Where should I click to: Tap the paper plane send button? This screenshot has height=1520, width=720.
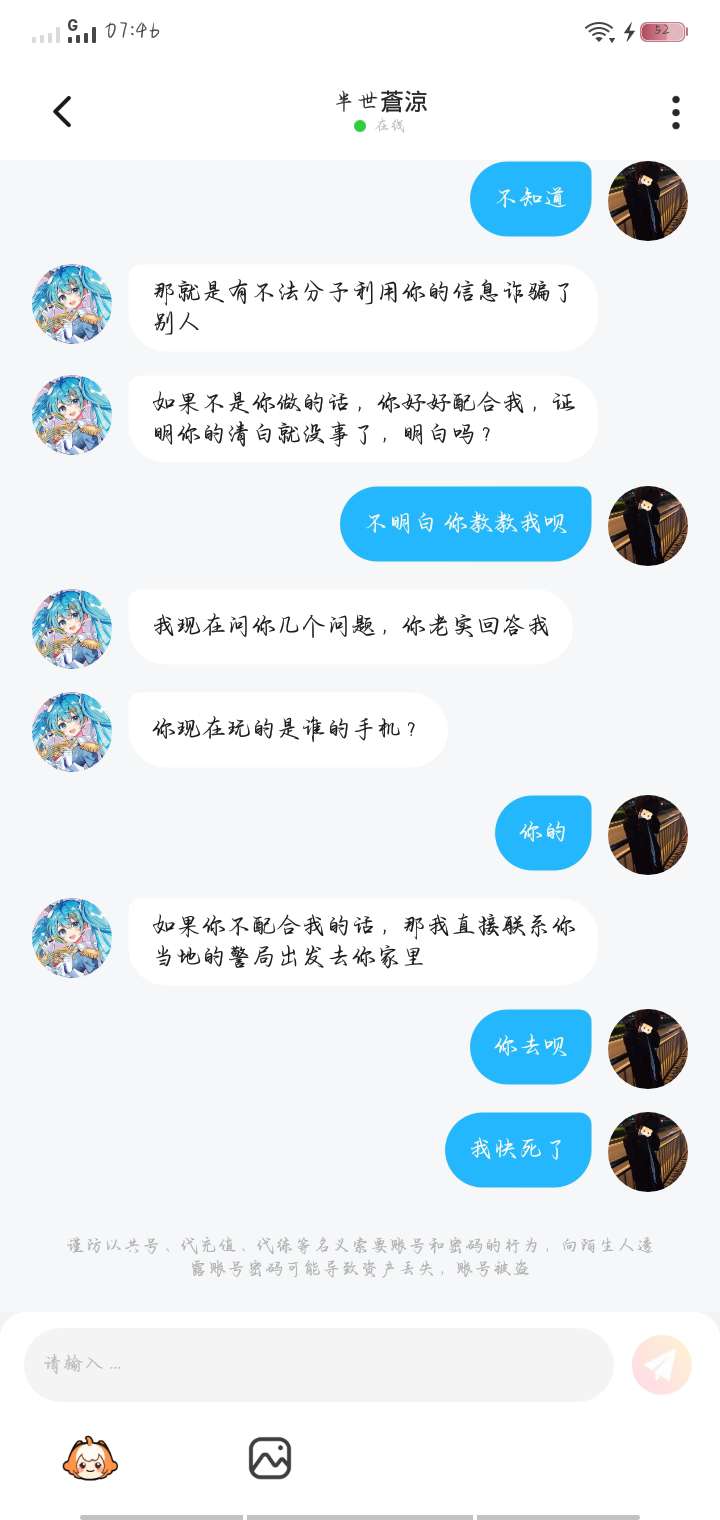coord(662,1364)
